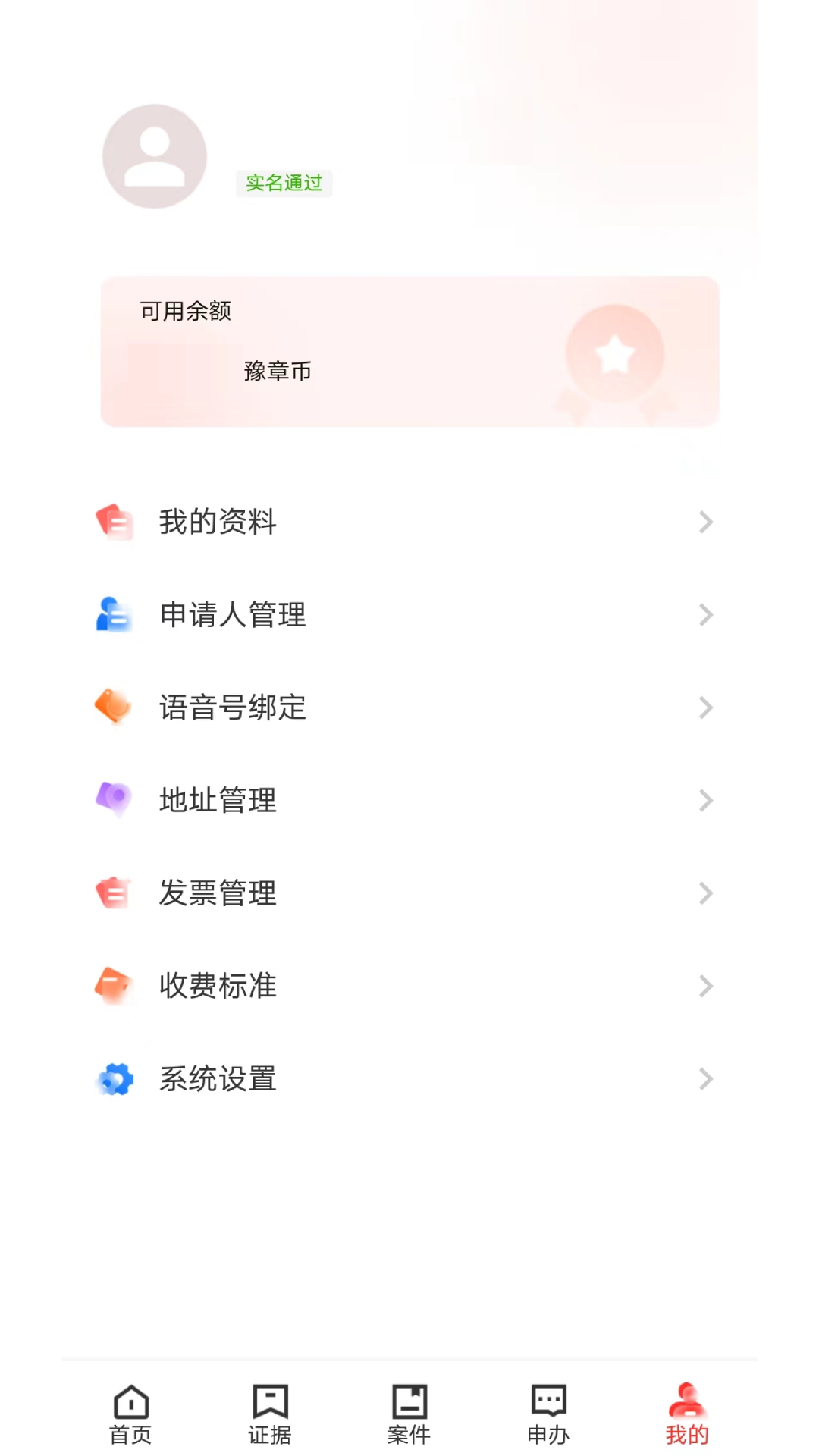Select the 申请人管理 person icon
This screenshot has width=819, height=1456.
(115, 615)
